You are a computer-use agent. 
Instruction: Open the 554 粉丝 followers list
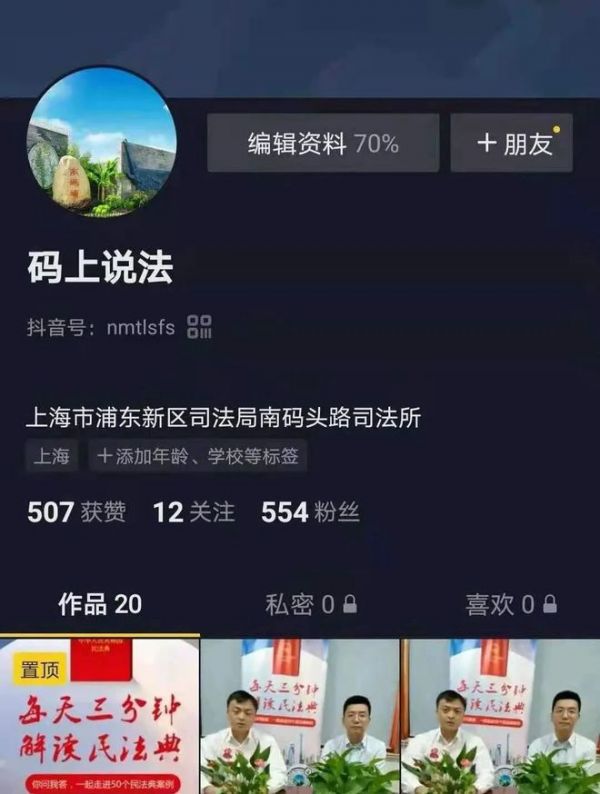click(x=310, y=513)
